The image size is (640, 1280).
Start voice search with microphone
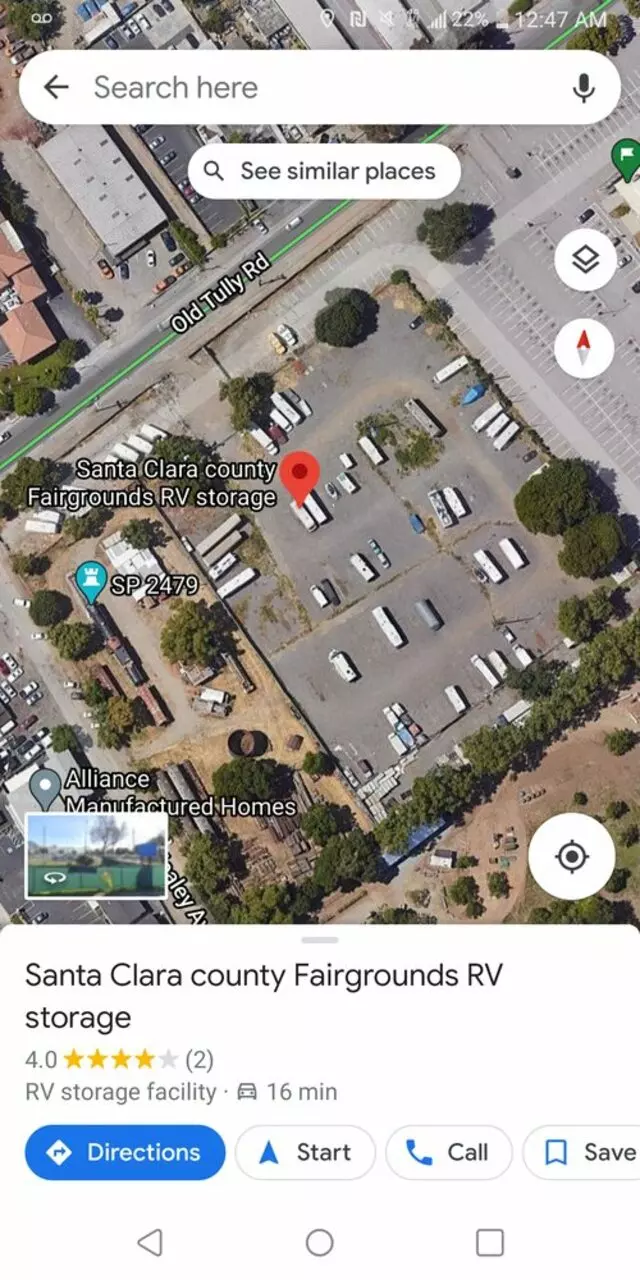coord(584,87)
